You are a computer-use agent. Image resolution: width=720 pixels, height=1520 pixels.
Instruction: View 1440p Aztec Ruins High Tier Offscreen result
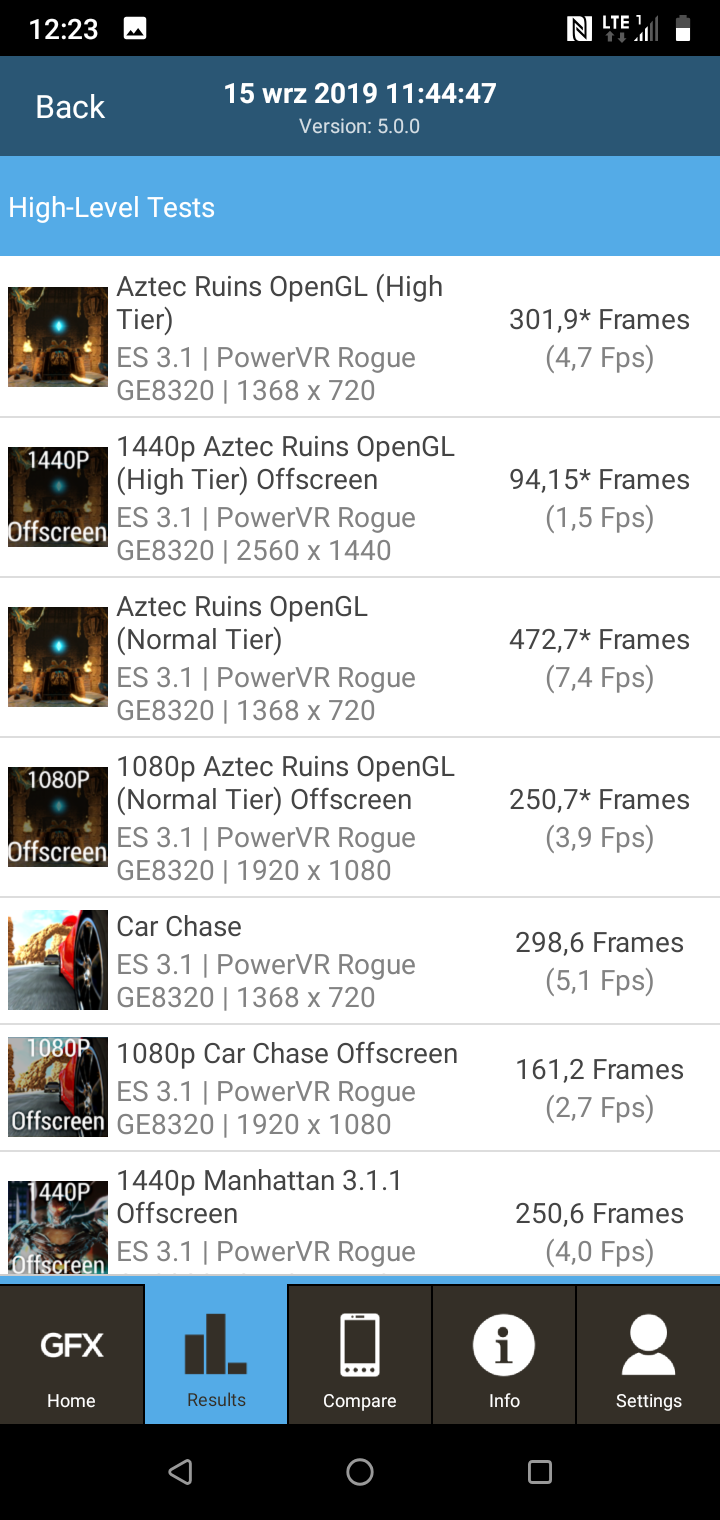(x=360, y=497)
